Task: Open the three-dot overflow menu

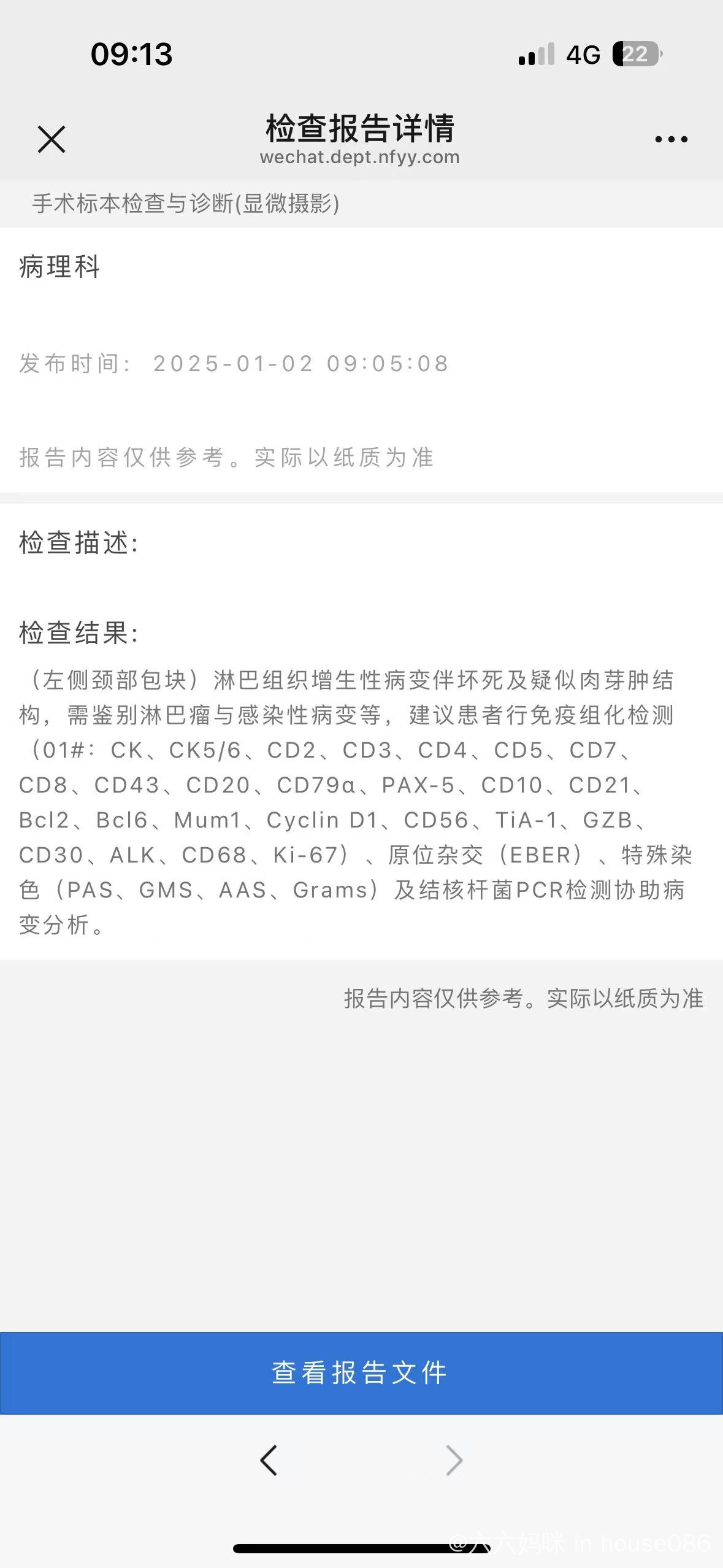Action: coord(671,139)
